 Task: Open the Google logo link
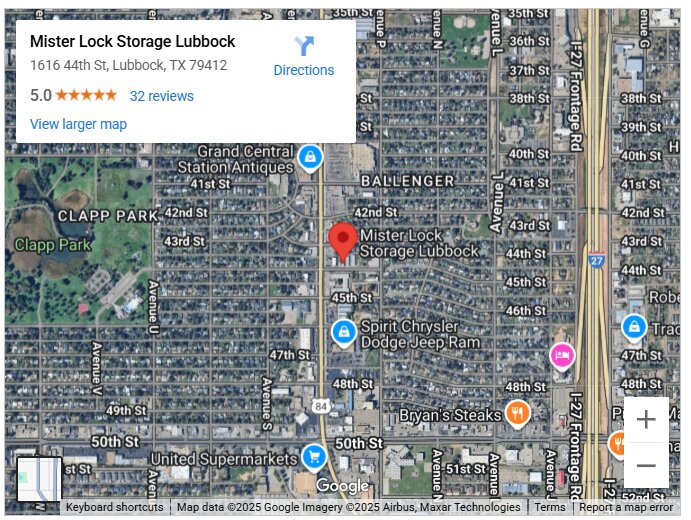(x=342, y=487)
